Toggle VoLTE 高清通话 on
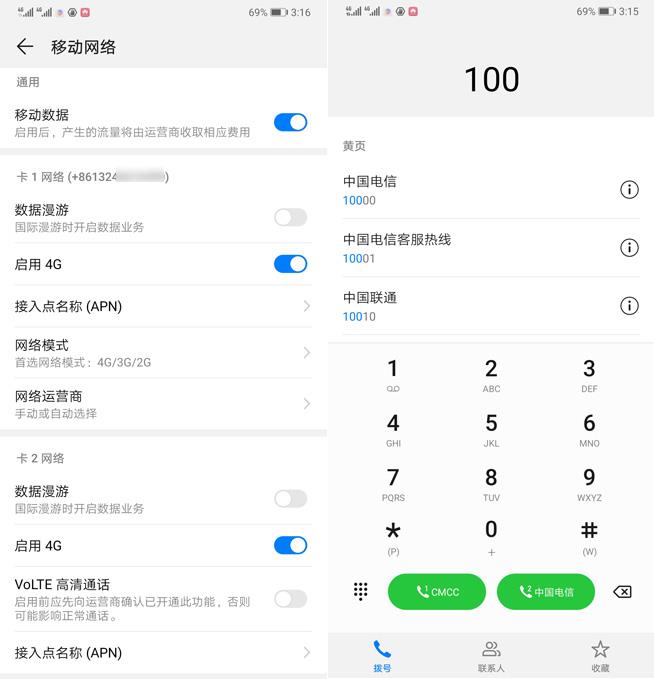654x679 pixels. (x=290, y=598)
